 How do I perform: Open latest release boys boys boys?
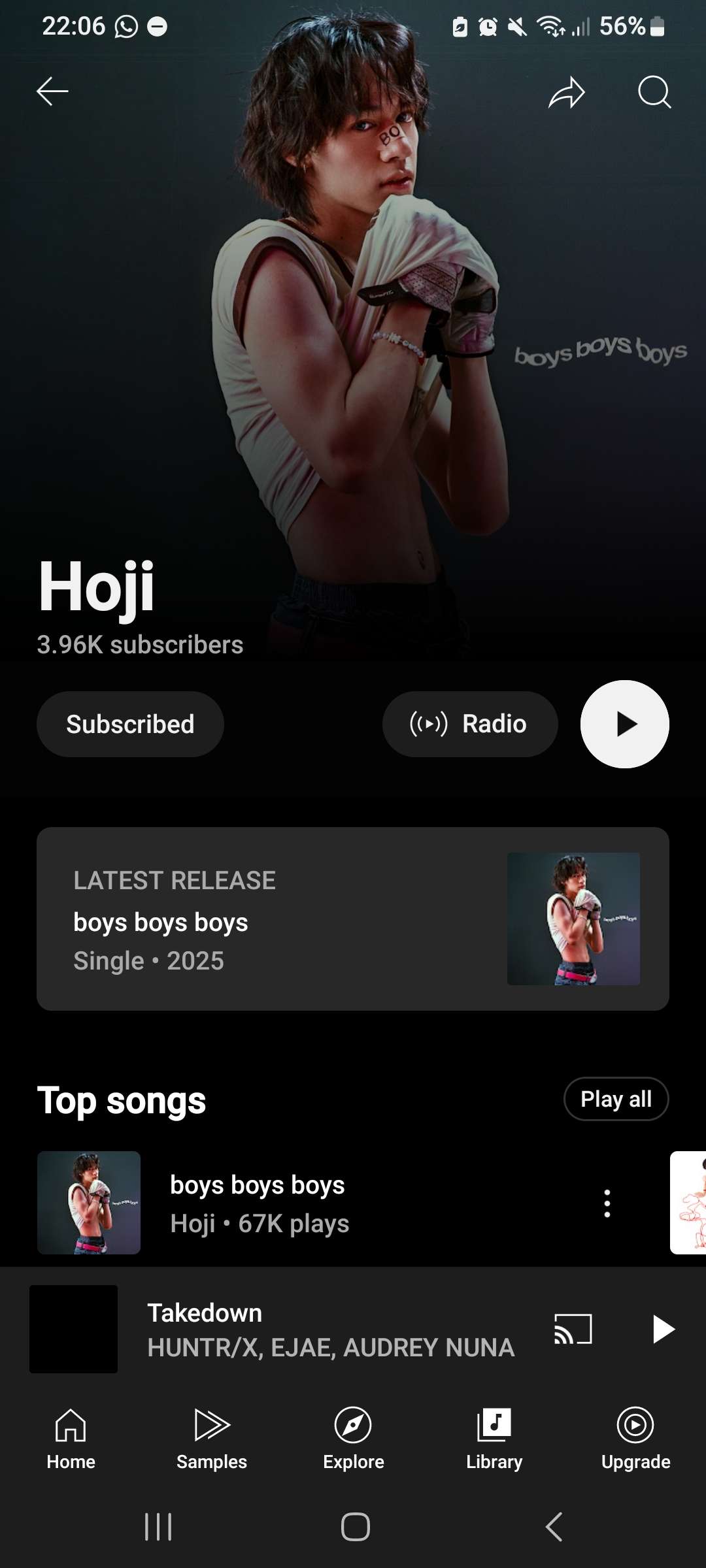pos(353,919)
